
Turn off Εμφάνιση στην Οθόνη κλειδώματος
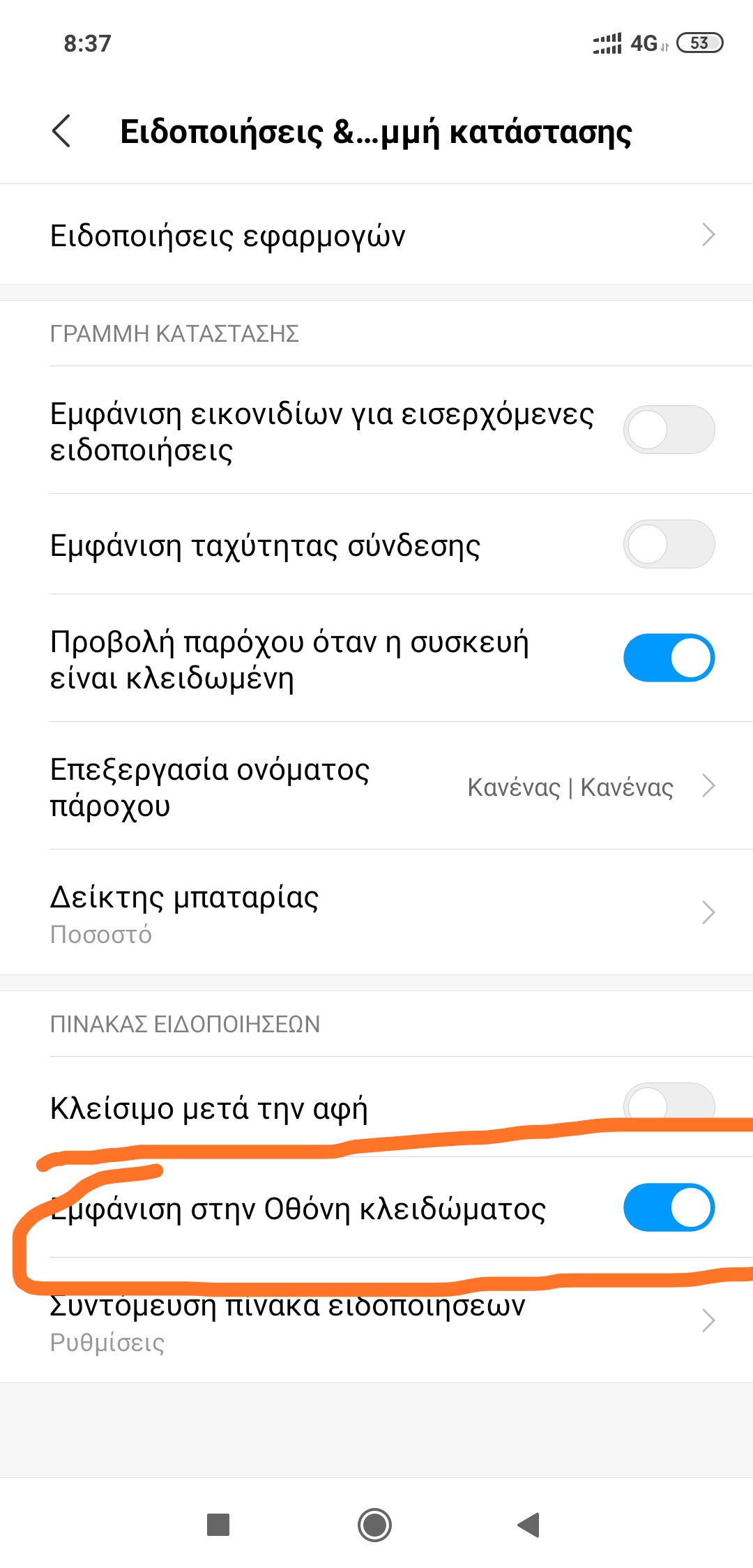668,1207
